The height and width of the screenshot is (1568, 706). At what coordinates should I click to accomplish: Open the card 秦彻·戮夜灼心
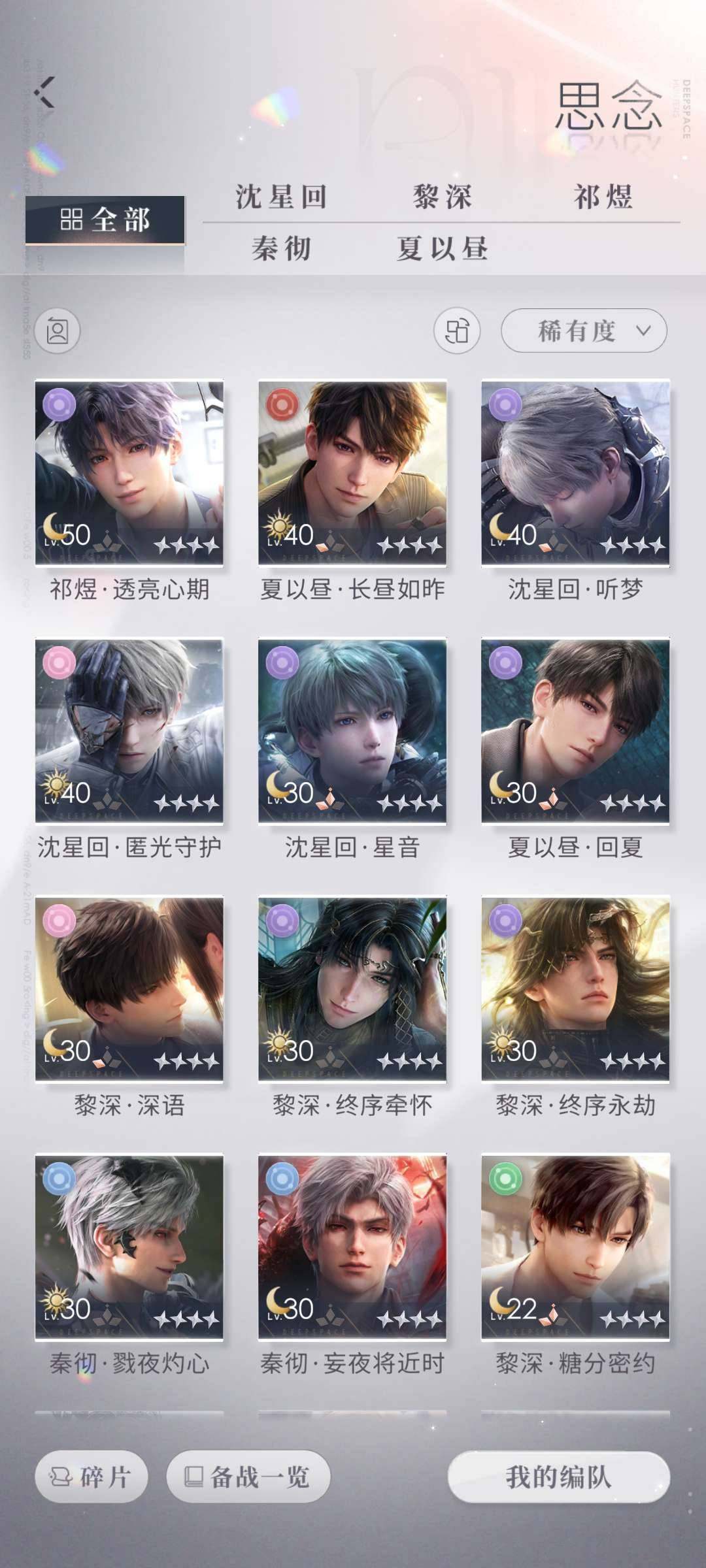click(x=129, y=1247)
